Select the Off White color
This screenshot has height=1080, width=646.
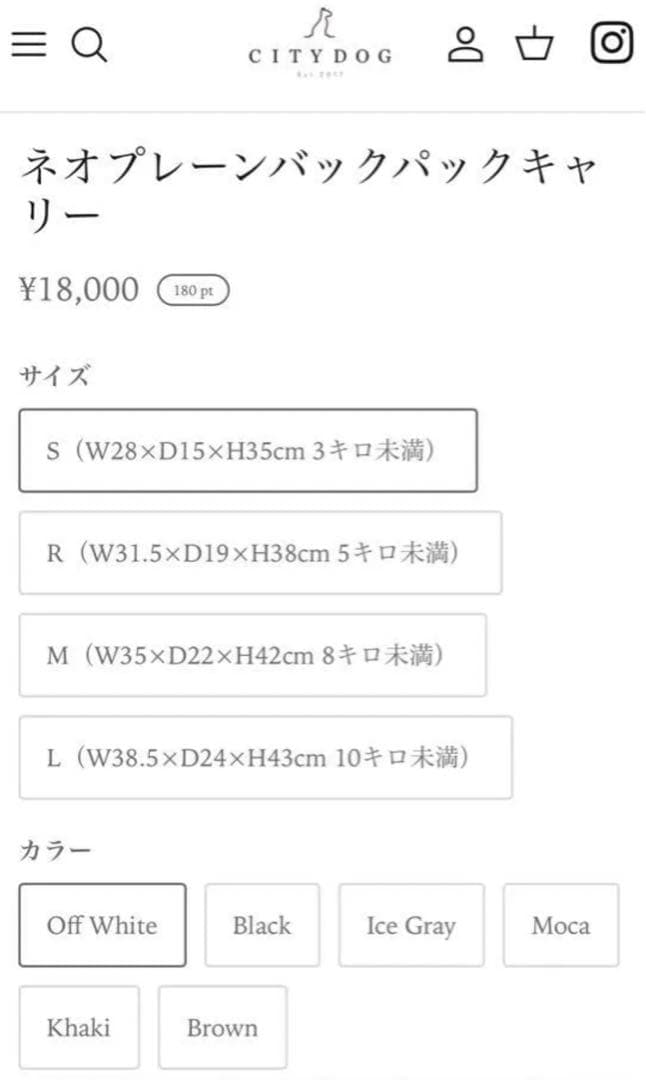coord(102,925)
